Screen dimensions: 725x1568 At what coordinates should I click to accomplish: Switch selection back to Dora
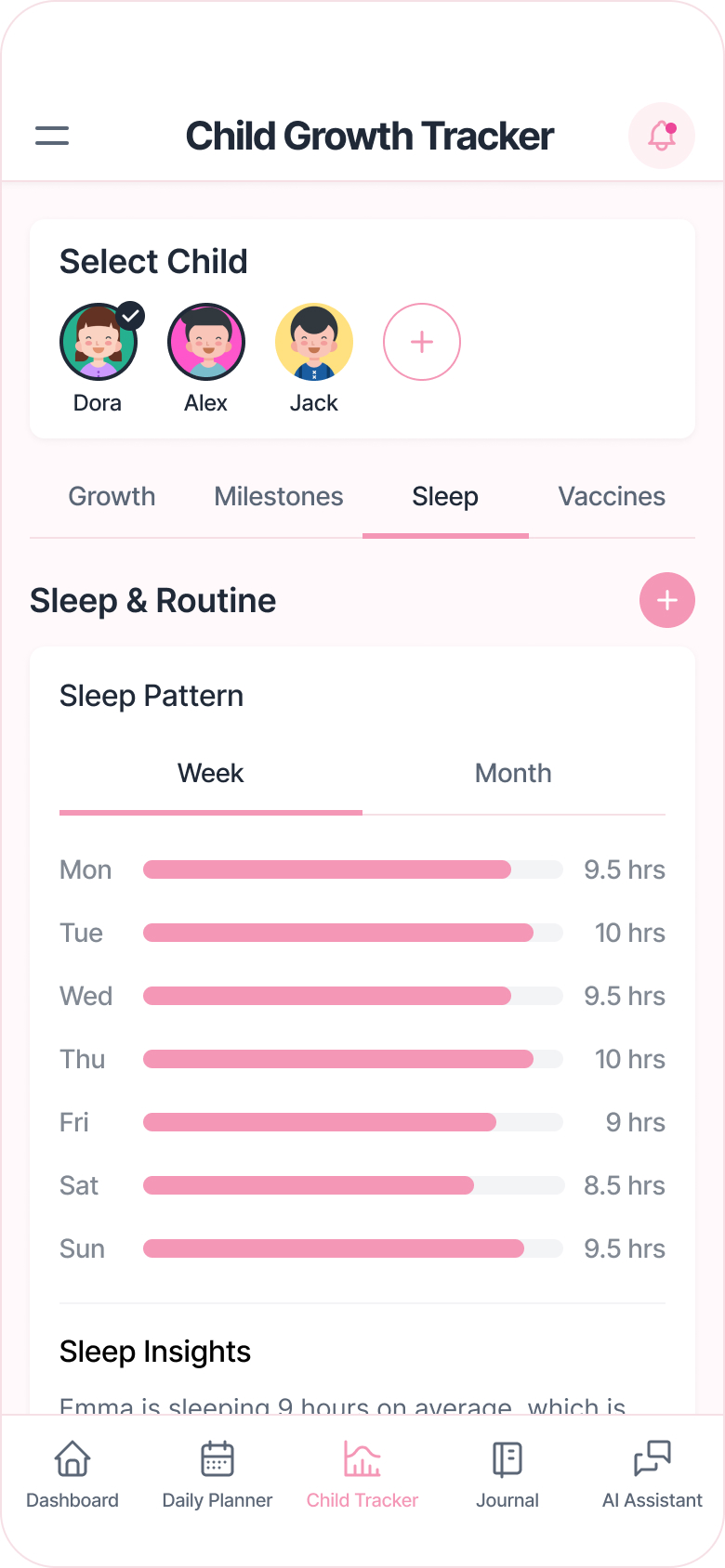(x=98, y=342)
